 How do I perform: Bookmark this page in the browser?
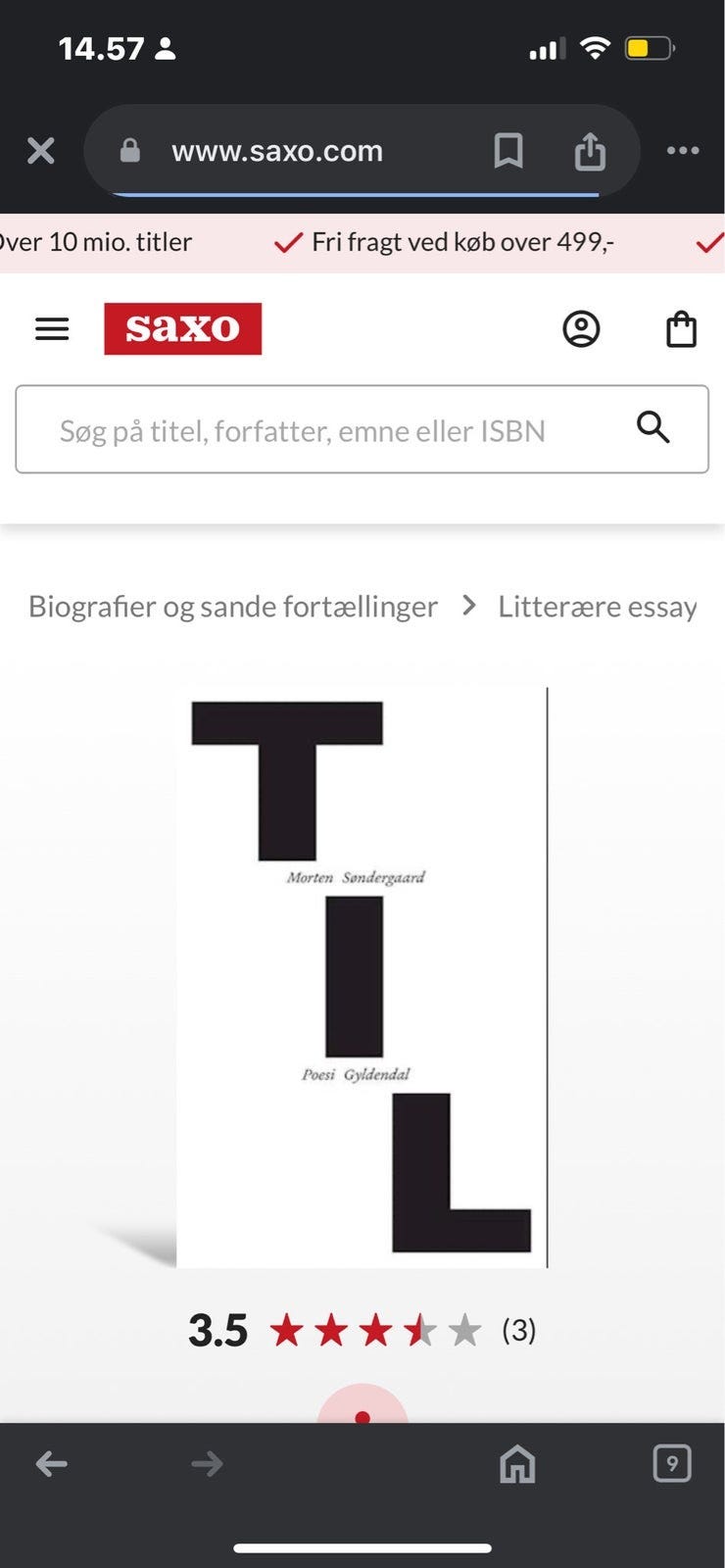coord(508,150)
